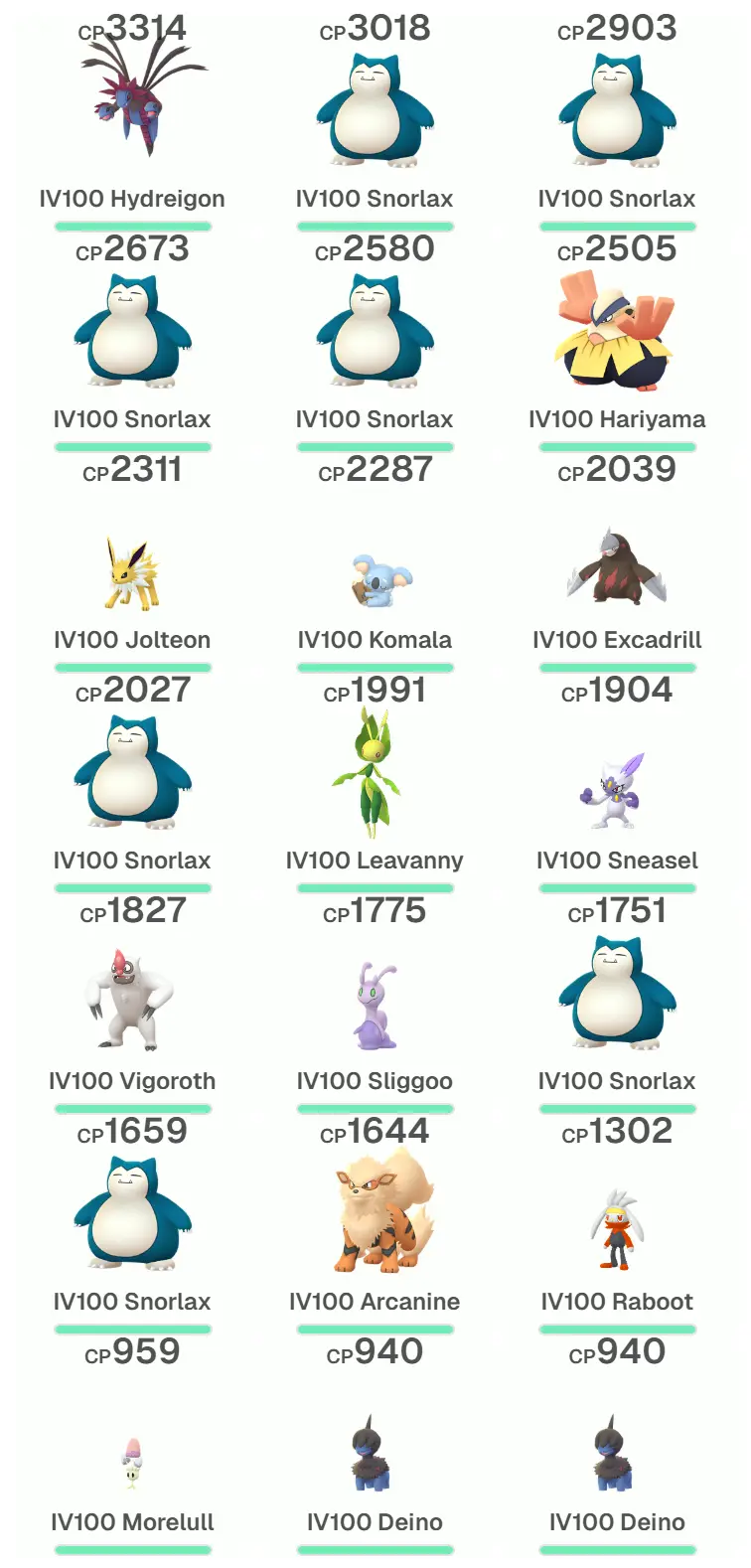Viewport: 751px width, 1568px height.
Task: Select the IV100 Sneasel
Action: click(617, 791)
